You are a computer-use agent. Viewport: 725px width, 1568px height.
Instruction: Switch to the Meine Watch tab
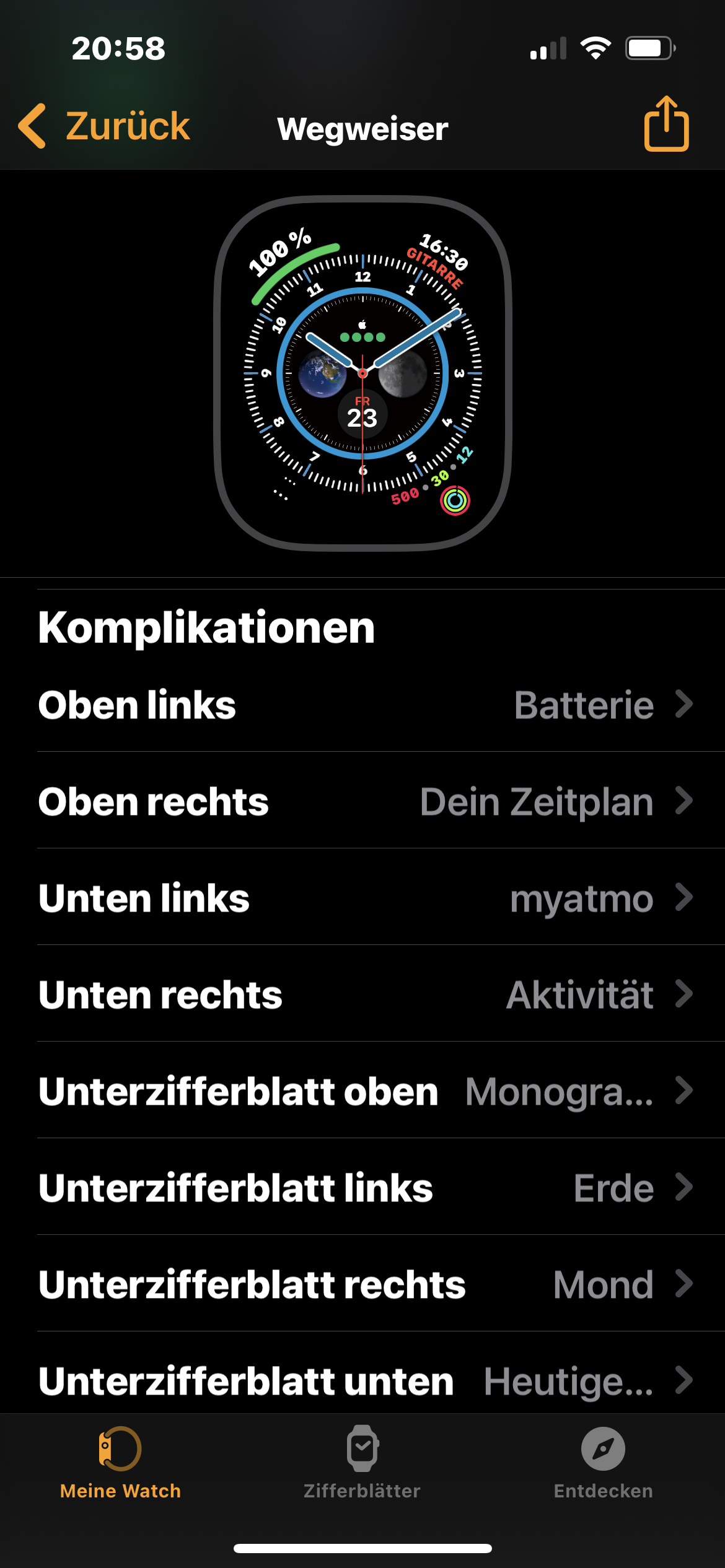click(x=120, y=1463)
